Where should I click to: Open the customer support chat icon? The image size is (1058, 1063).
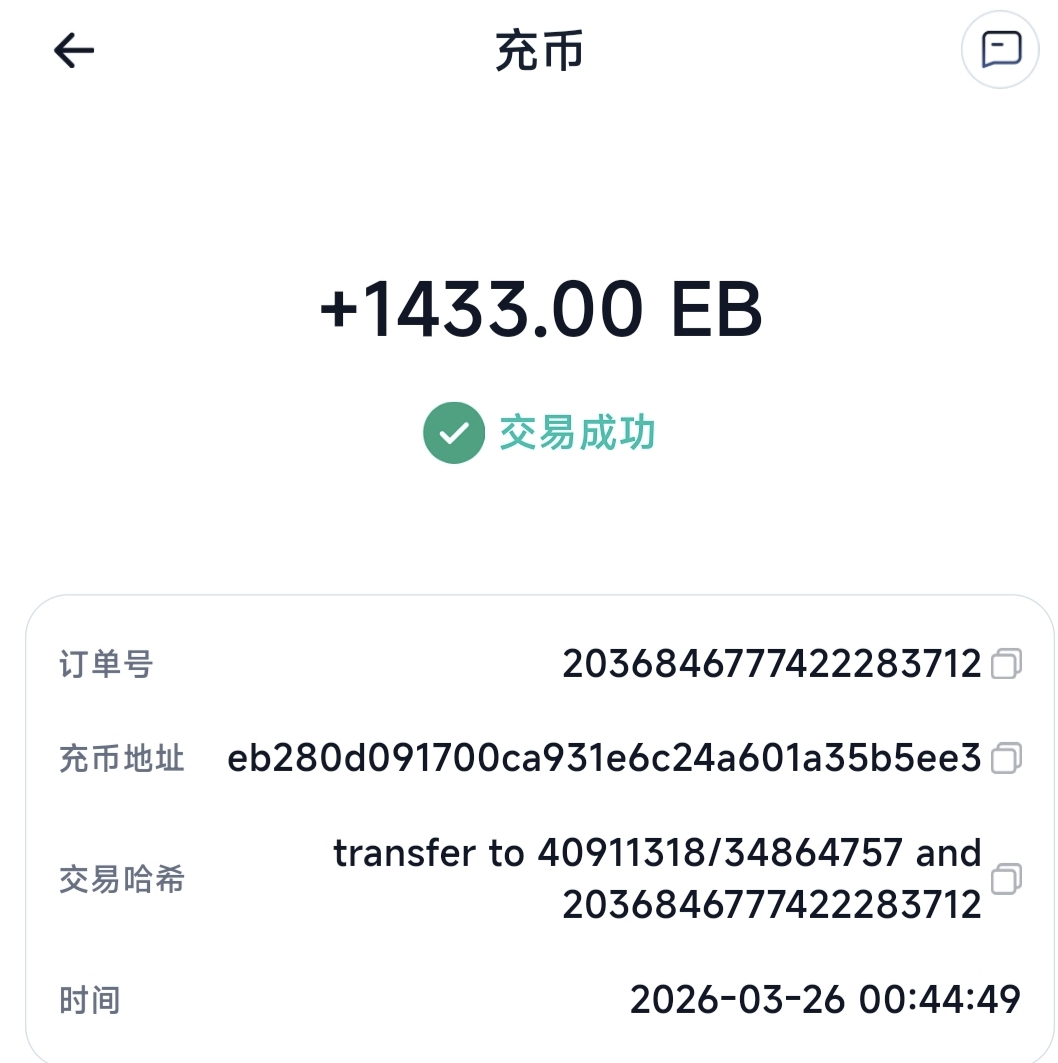coord(999,48)
